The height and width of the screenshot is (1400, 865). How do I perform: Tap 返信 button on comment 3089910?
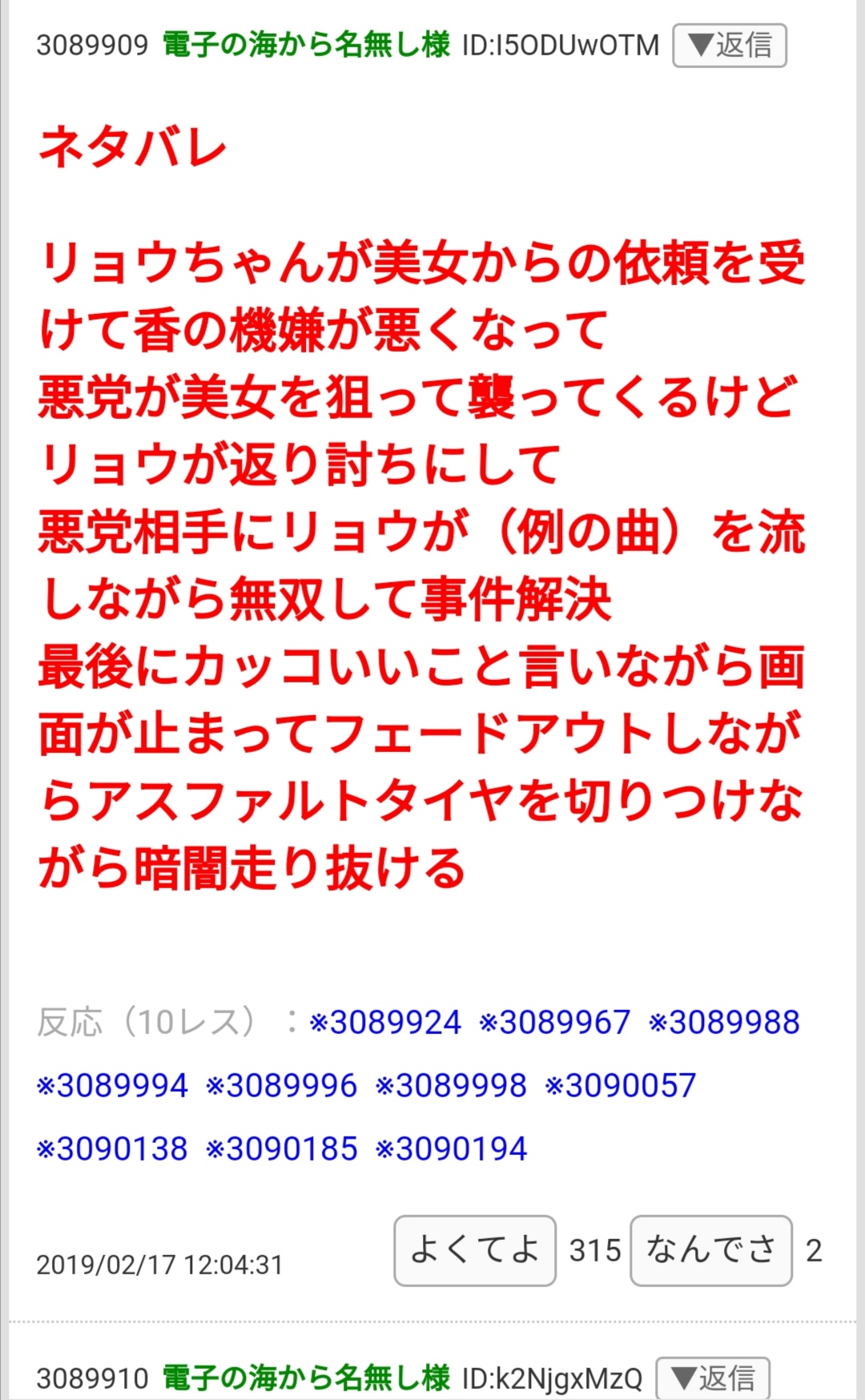pos(712,1378)
